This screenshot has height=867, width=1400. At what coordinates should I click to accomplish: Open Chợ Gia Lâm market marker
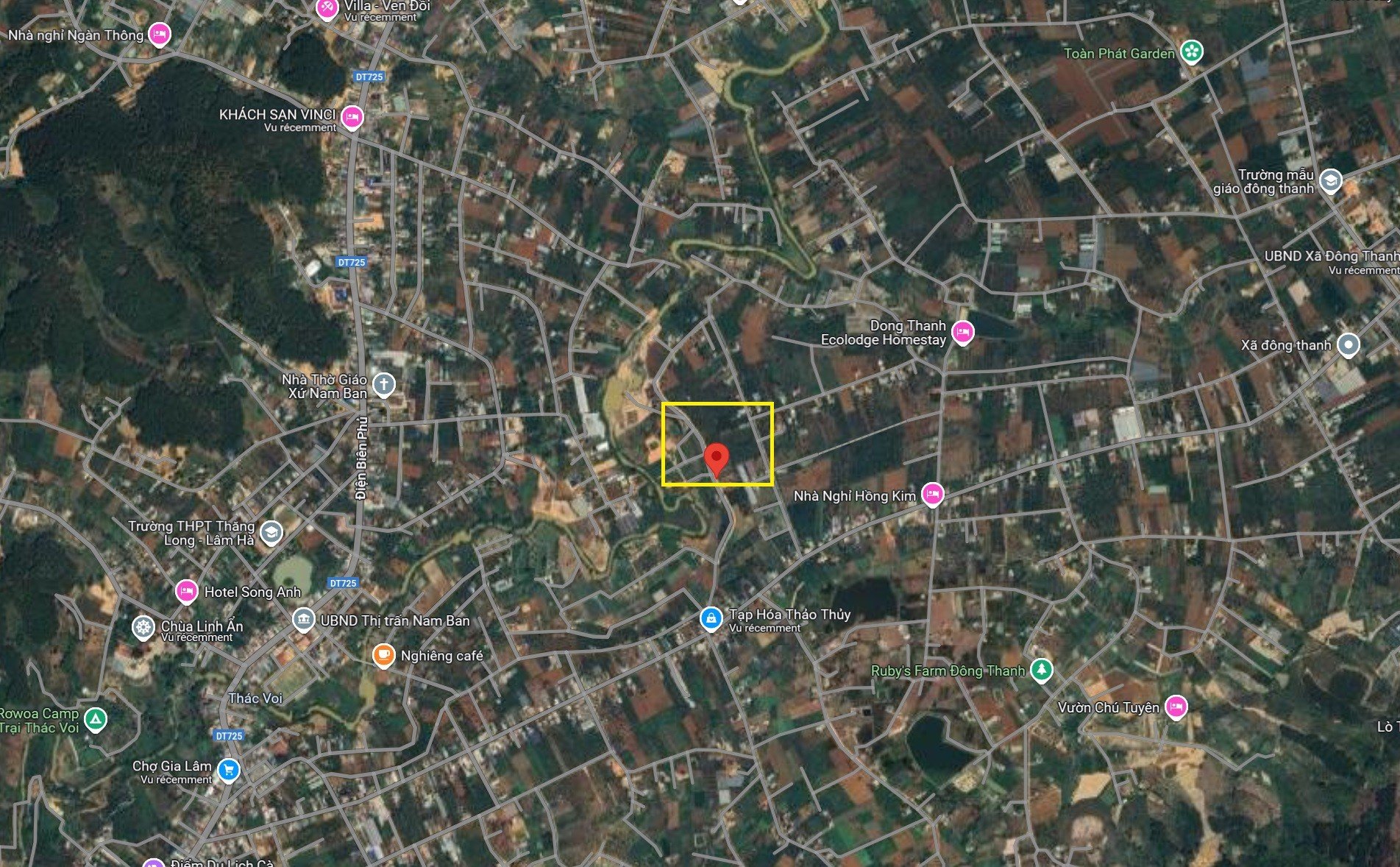(229, 769)
